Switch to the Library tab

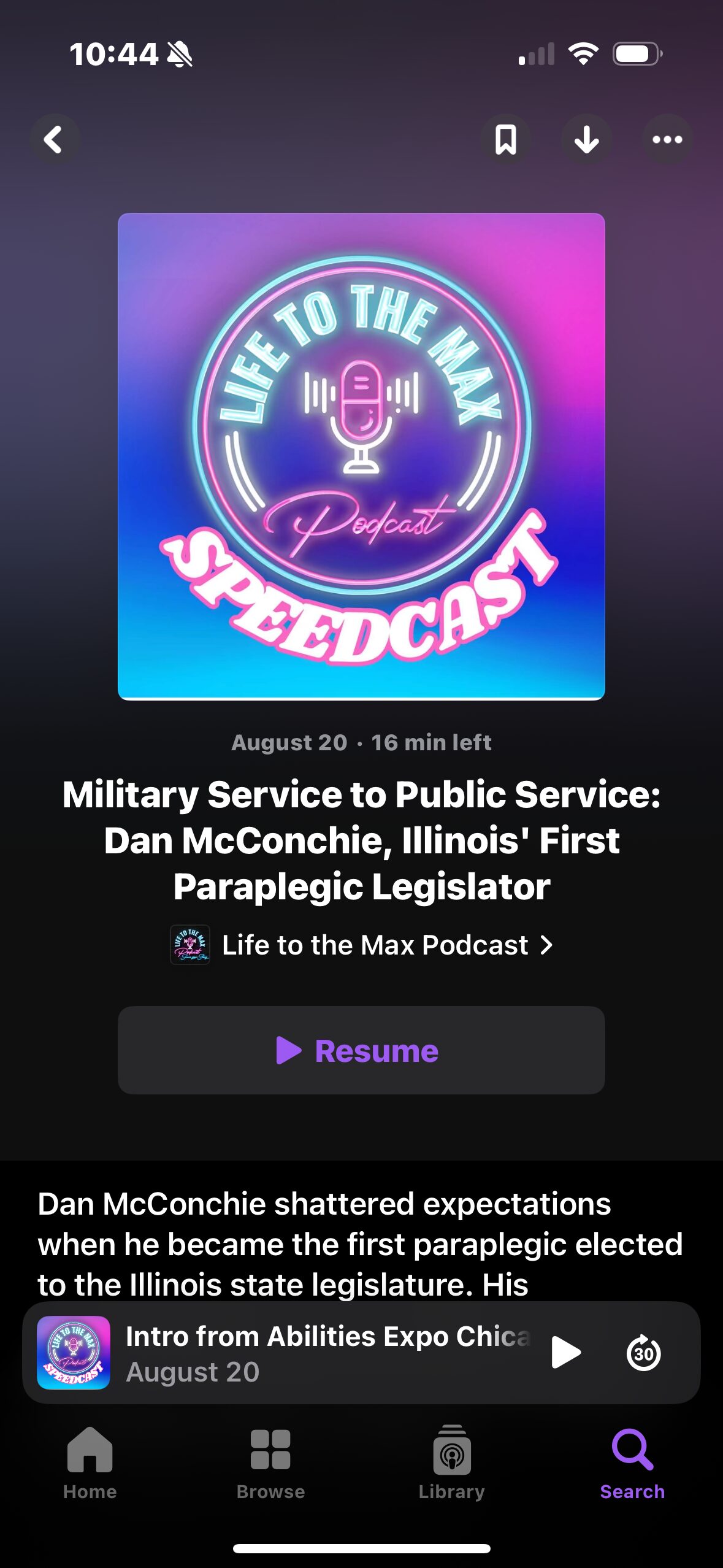(x=451, y=1462)
